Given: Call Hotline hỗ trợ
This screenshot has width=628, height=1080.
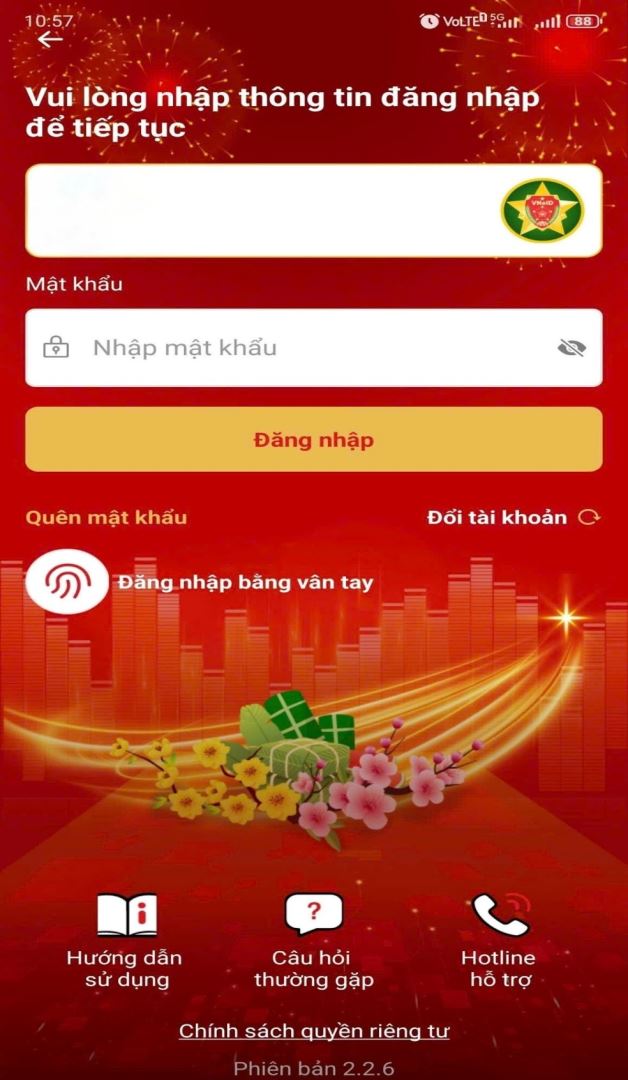Looking at the screenshot, I should pyautogui.click(x=499, y=938).
